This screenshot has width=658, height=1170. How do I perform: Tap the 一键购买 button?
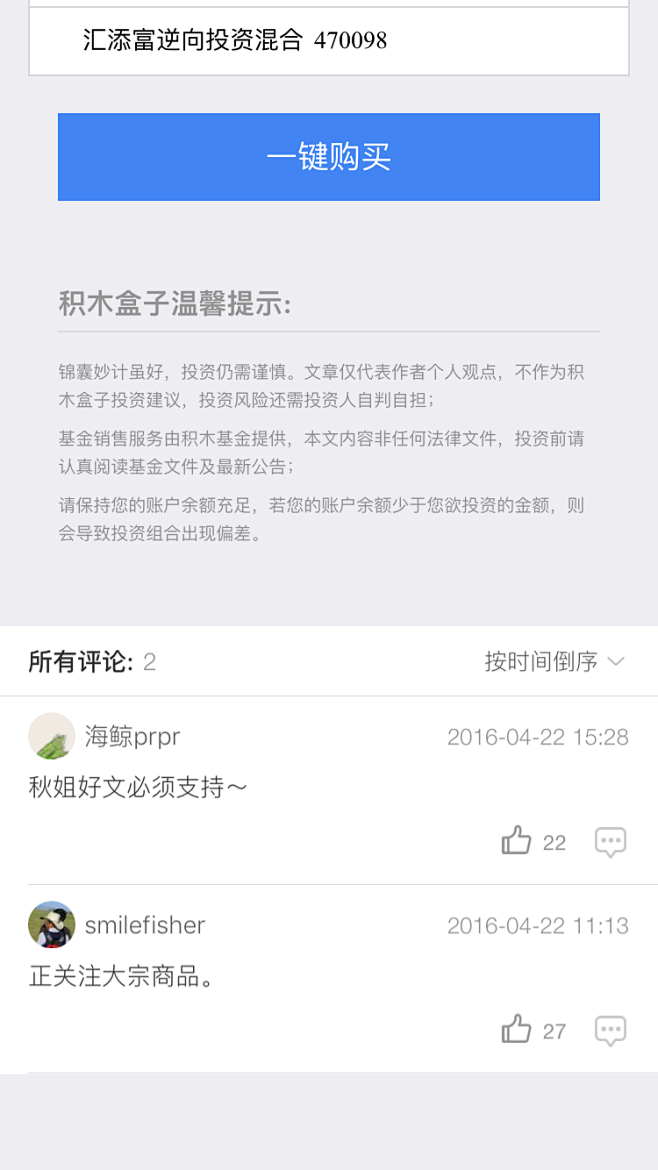[328, 157]
